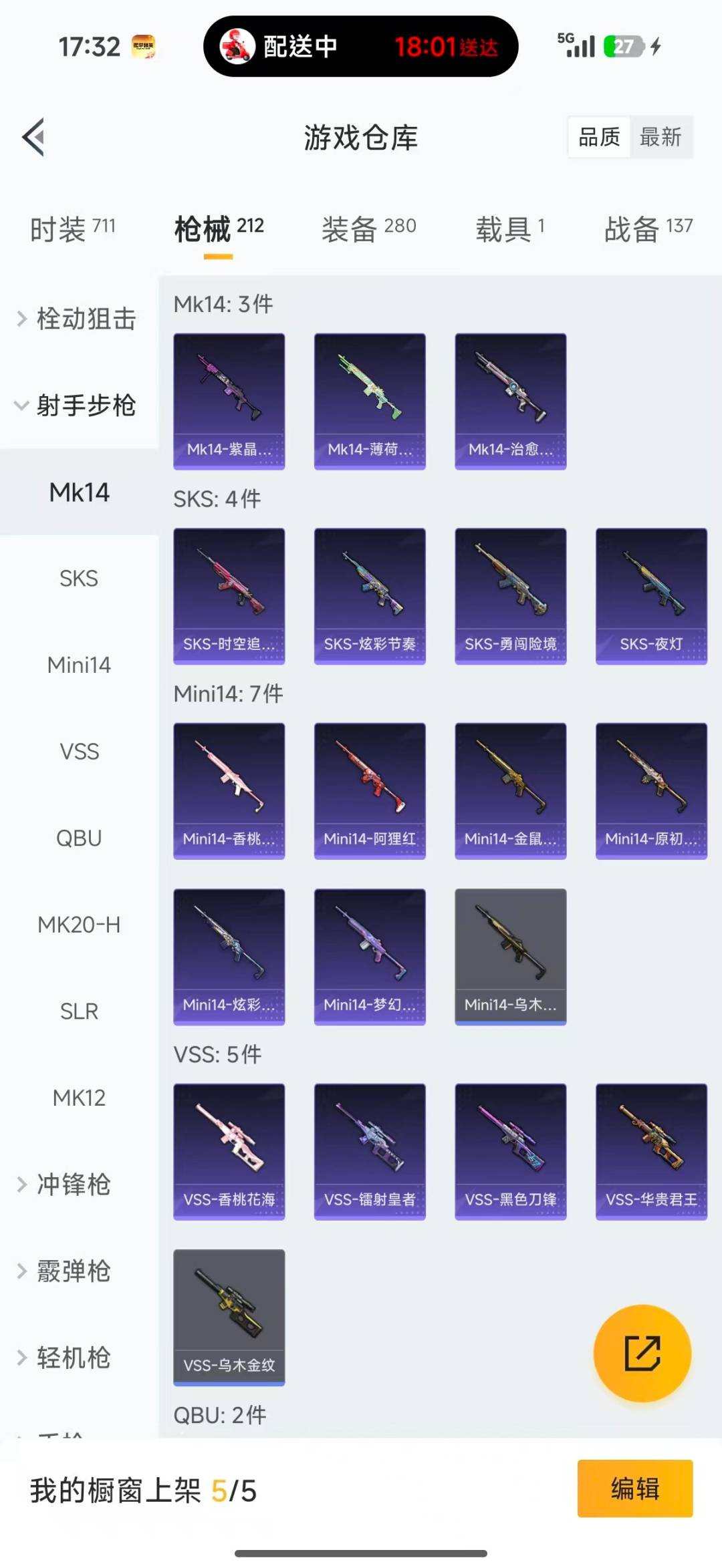Sort items by 最新
This screenshot has width=722, height=1568.
coord(660,137)
